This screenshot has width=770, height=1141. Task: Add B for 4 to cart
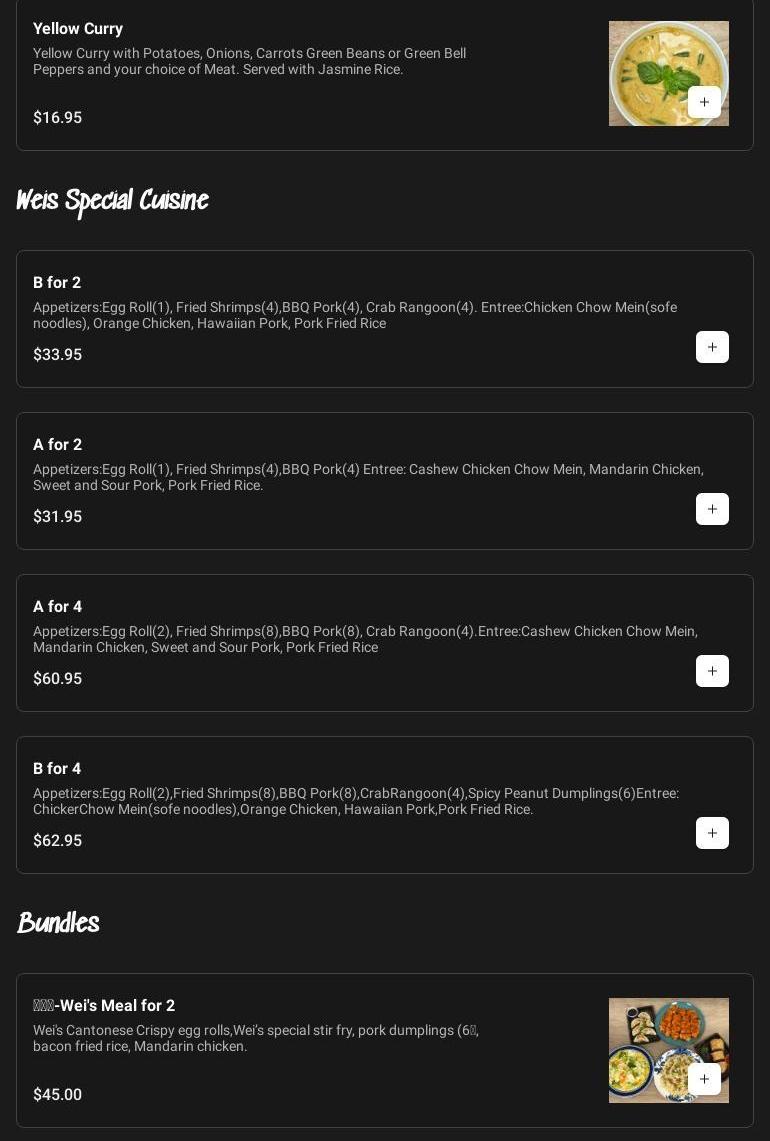pyautogui.click(x=712, y=833)
